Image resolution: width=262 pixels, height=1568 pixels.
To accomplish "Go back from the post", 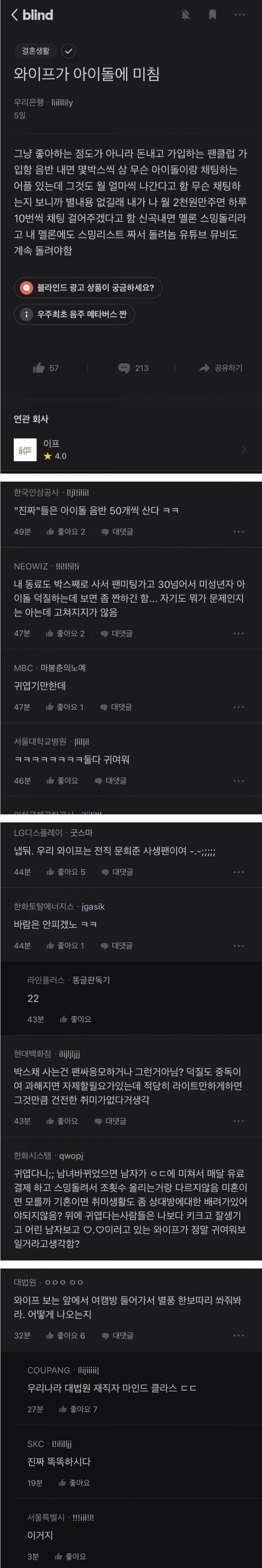I will point(15,15).
